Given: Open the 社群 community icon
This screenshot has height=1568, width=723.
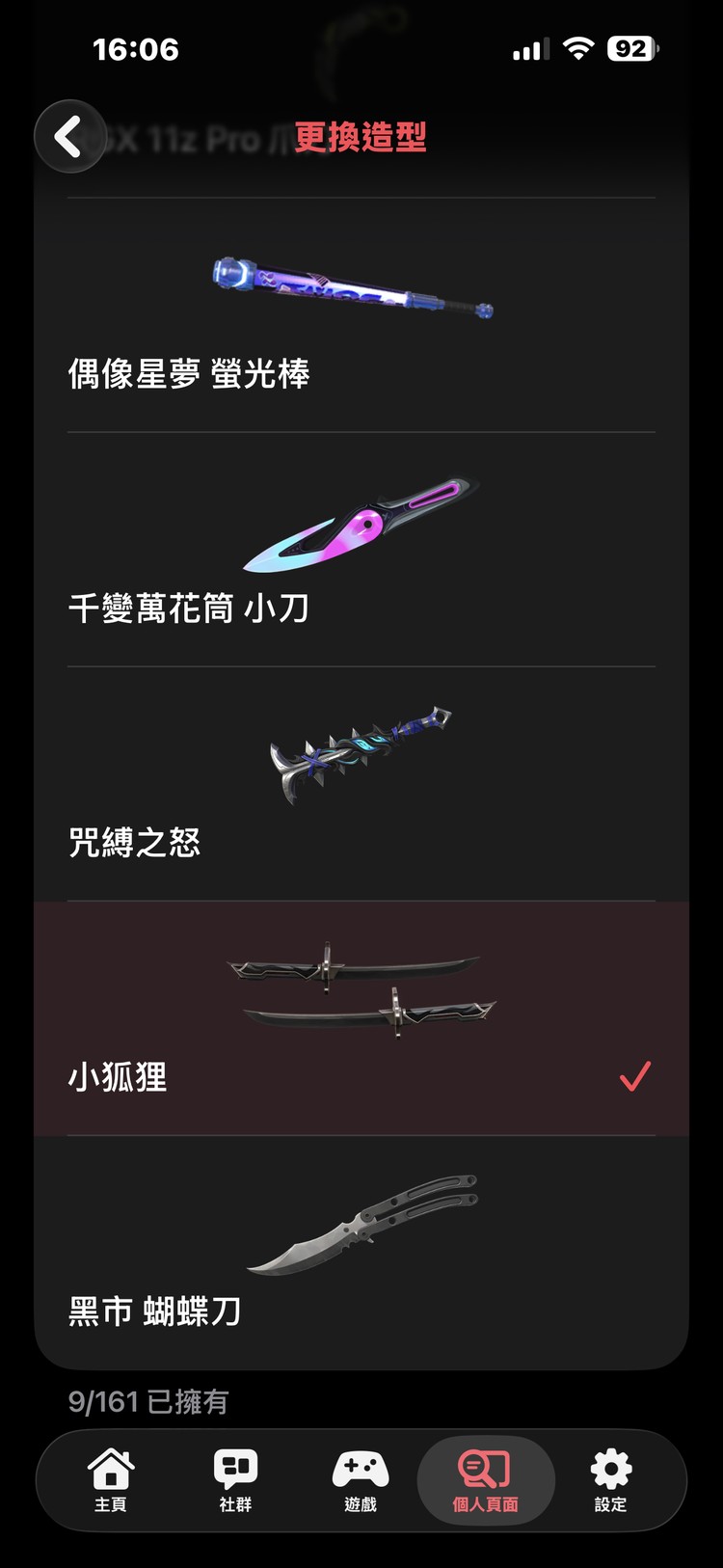Looking at the screenshot, I should coord(236,1468).
